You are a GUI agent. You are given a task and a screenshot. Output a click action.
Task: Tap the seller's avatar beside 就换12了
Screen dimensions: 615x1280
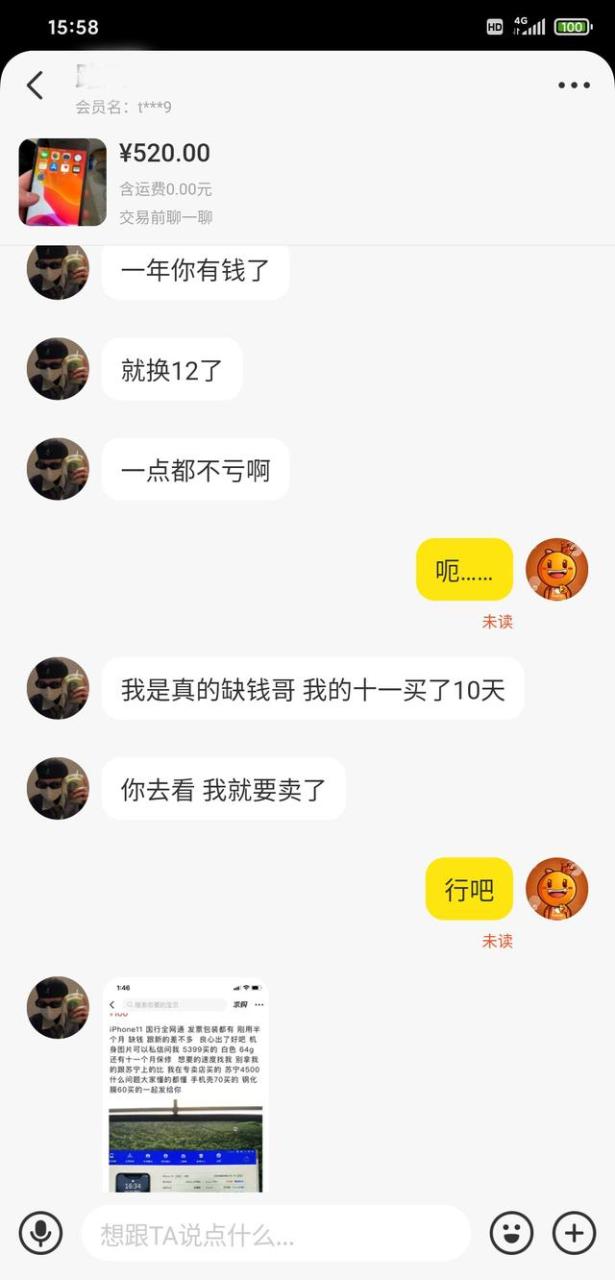tap(58, 369)
